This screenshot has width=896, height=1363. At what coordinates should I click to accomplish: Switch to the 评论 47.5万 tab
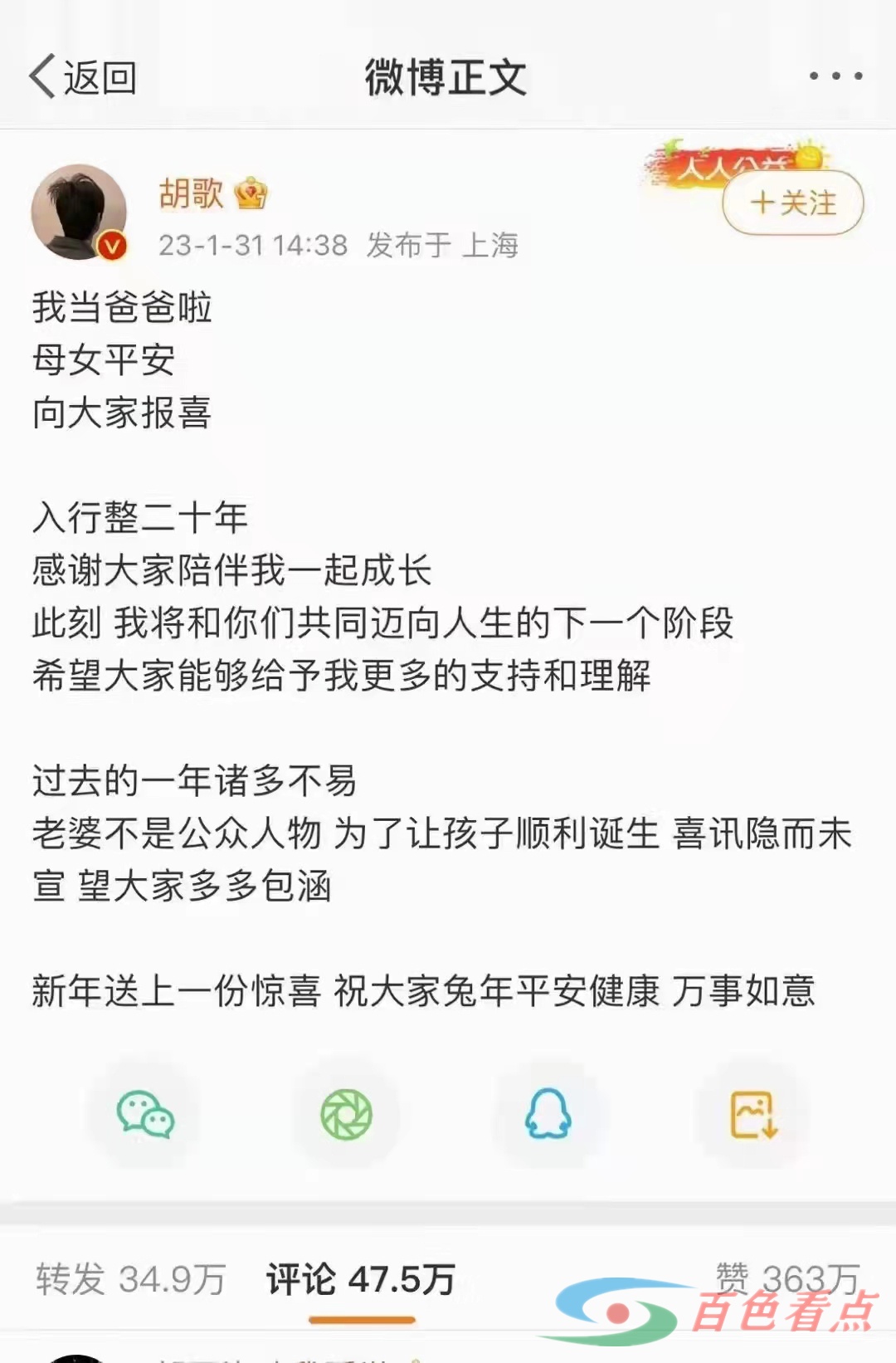point(360,1278)
